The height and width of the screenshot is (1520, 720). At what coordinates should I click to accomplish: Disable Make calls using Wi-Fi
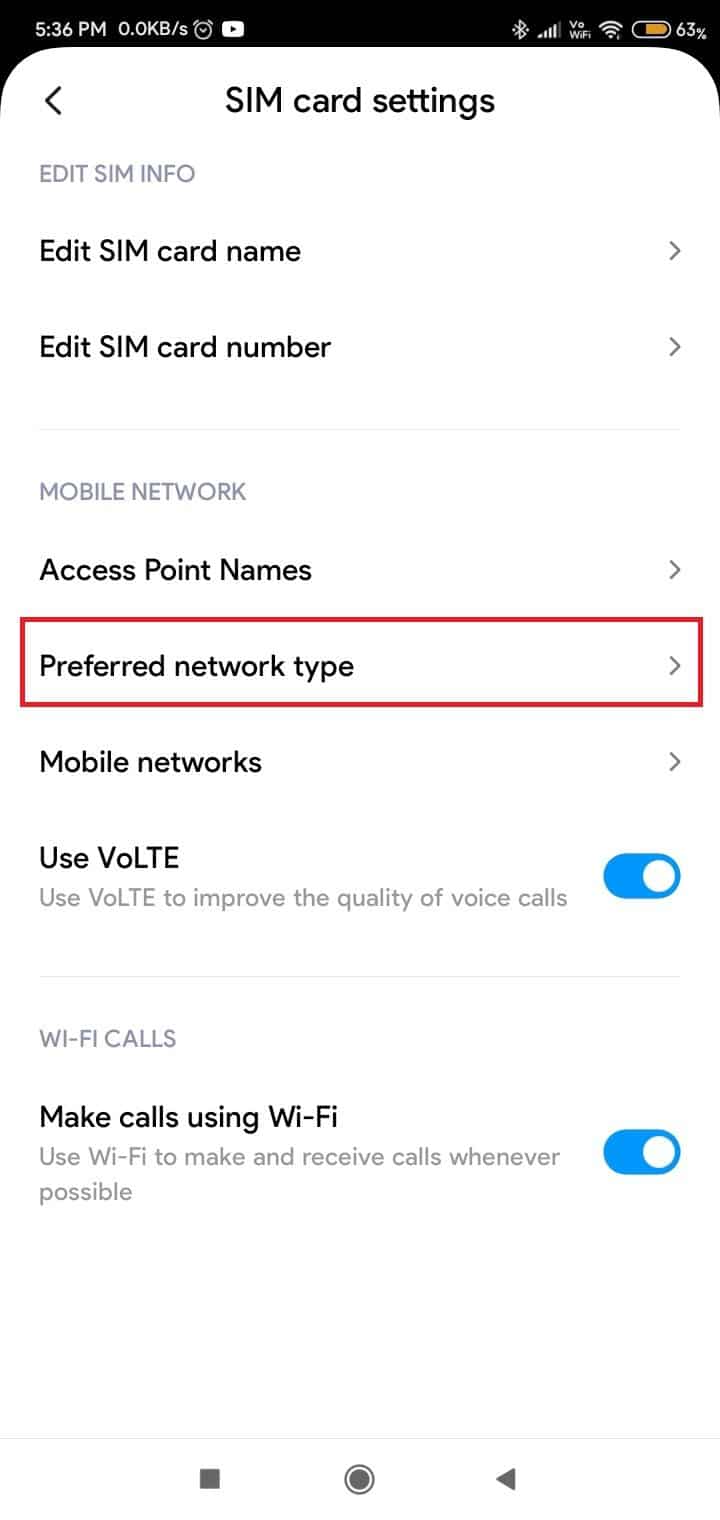tap(642, 1153)
